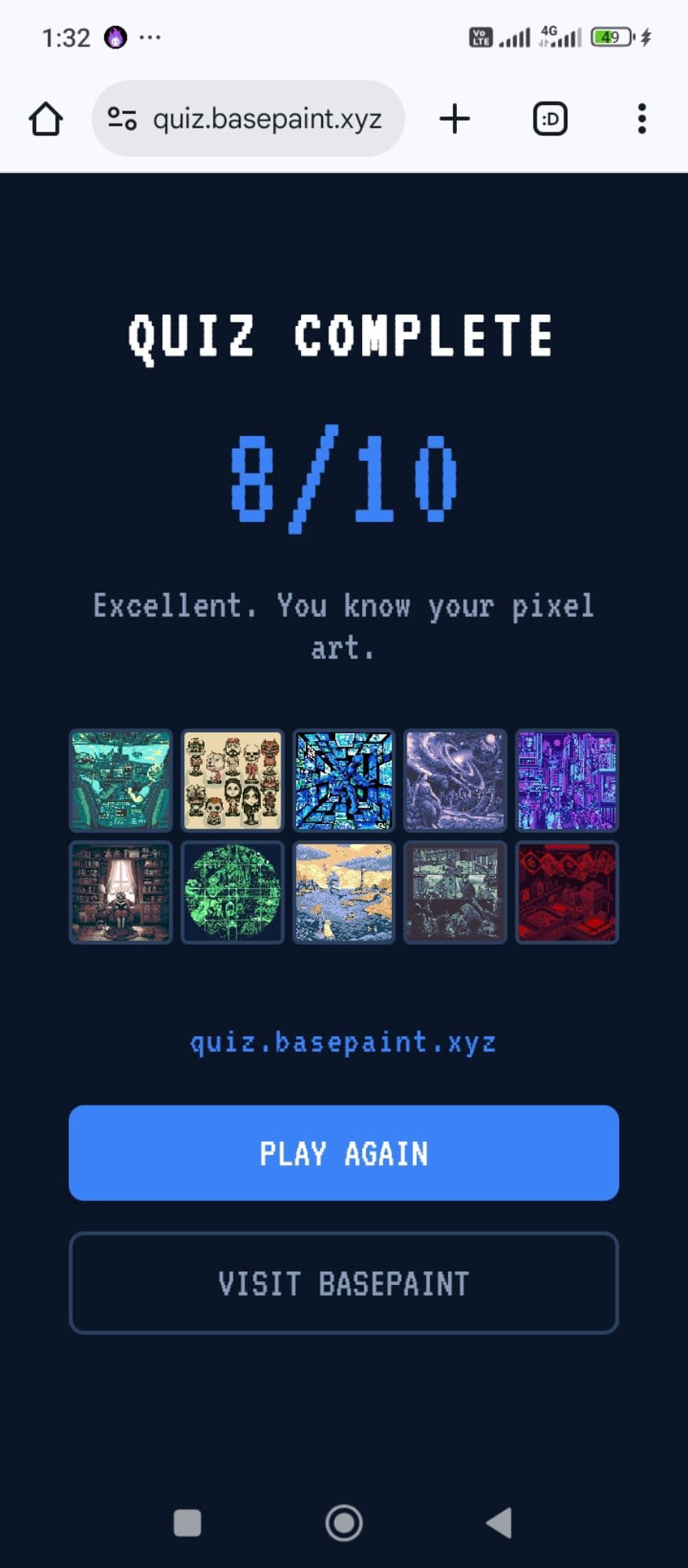Image resolution: width=688 pixels, height=1568 pixels.
Task: Go to the system home screen
Action: [x=343, y=1523]
